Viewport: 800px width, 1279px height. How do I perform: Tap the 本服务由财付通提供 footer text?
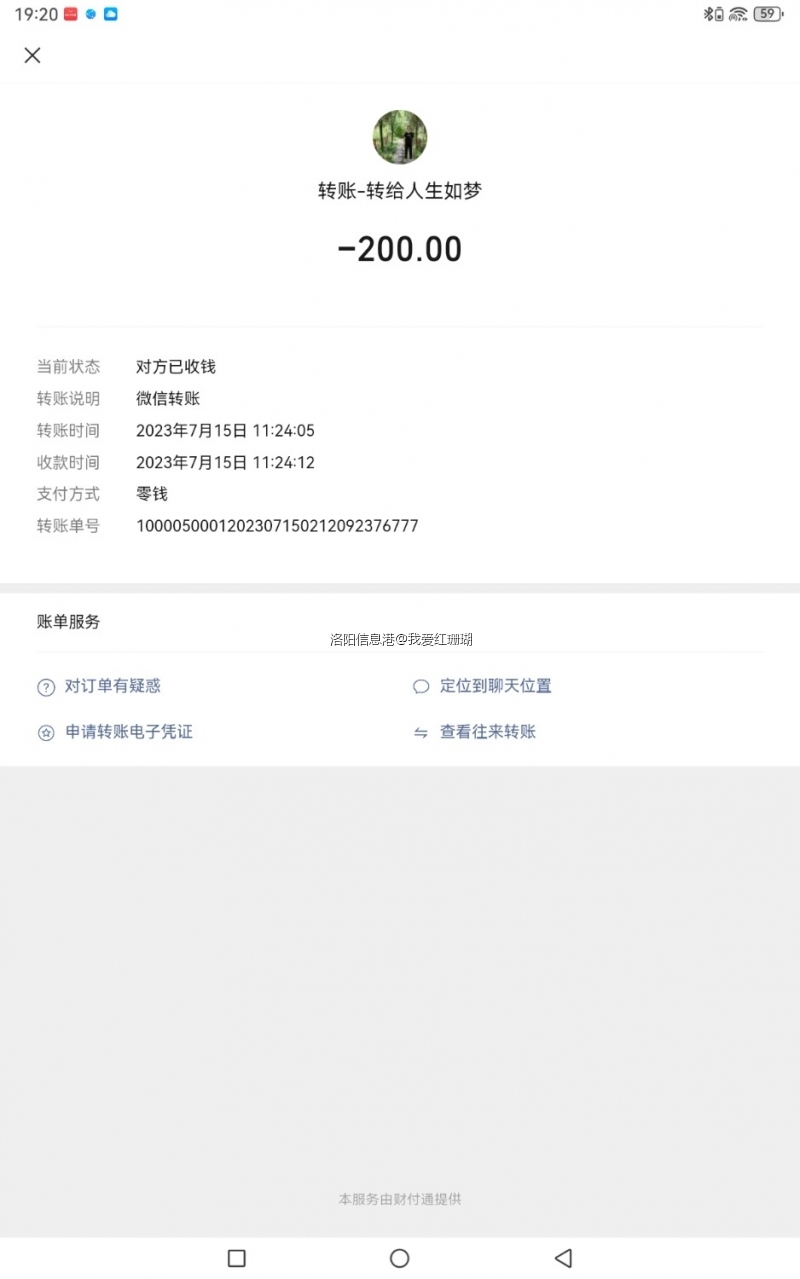pos(399,1199)
